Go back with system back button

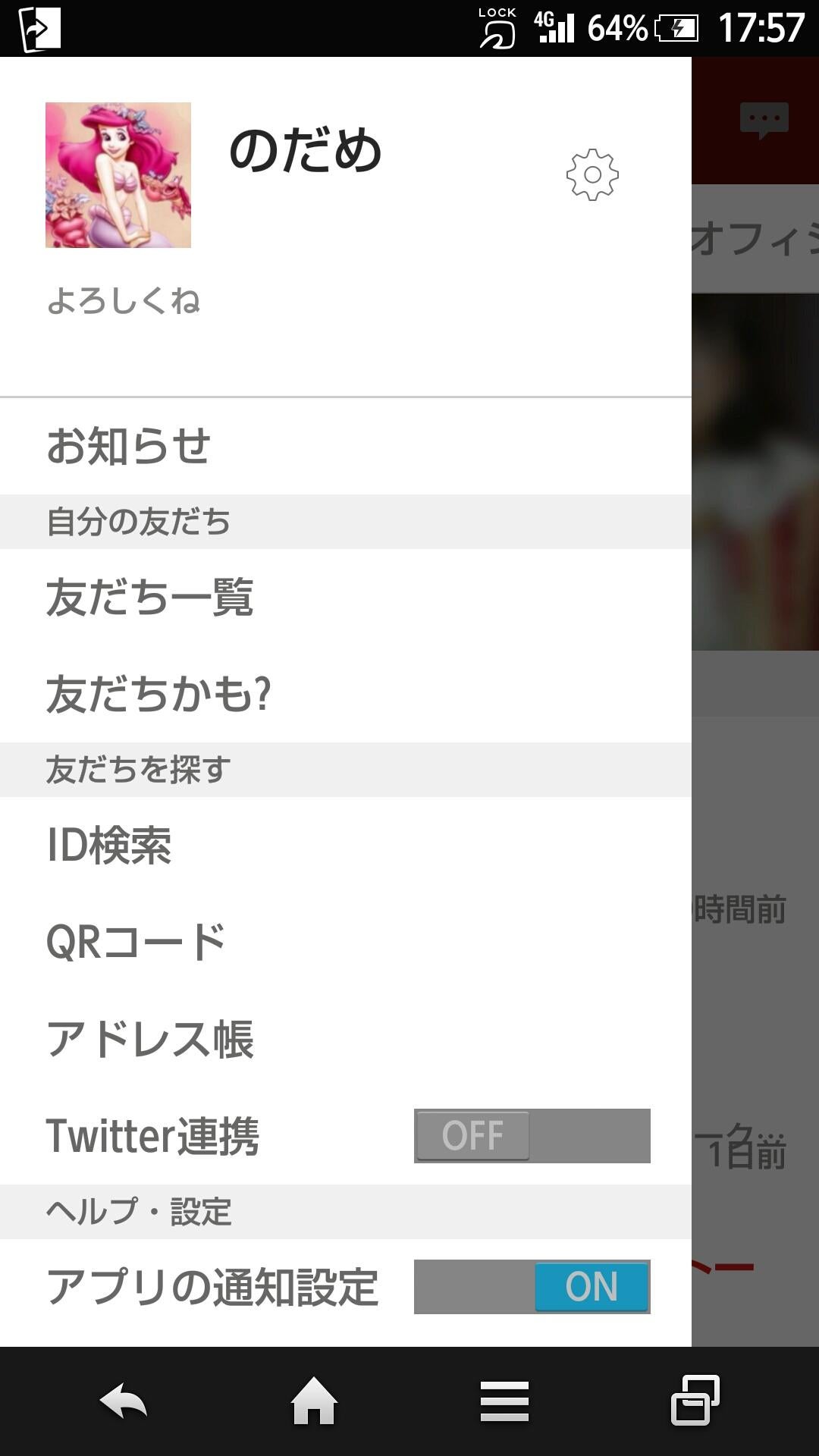[x=124, y=1401]
